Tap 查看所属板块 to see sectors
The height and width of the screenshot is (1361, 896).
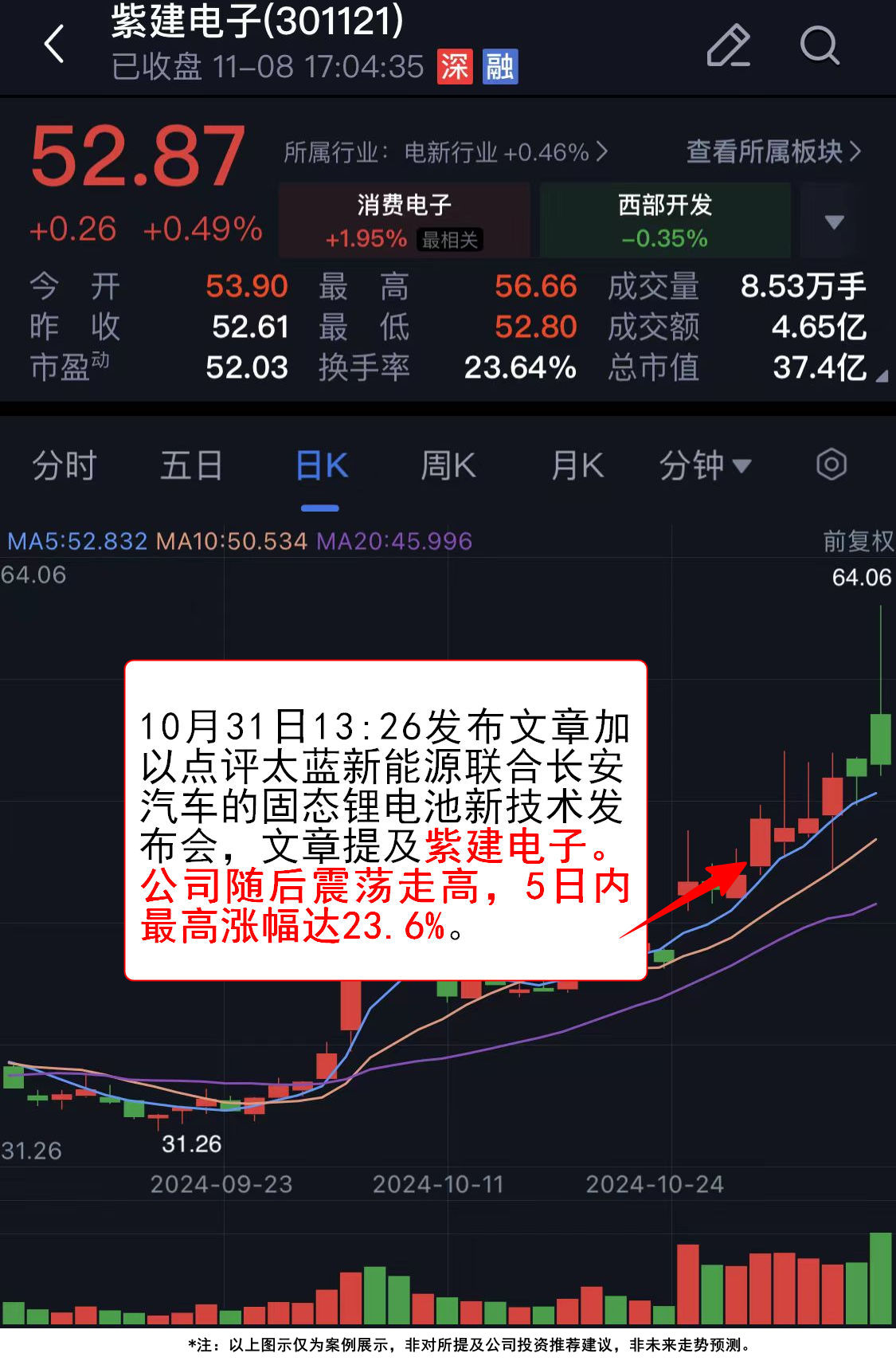[x=773, y=151]
